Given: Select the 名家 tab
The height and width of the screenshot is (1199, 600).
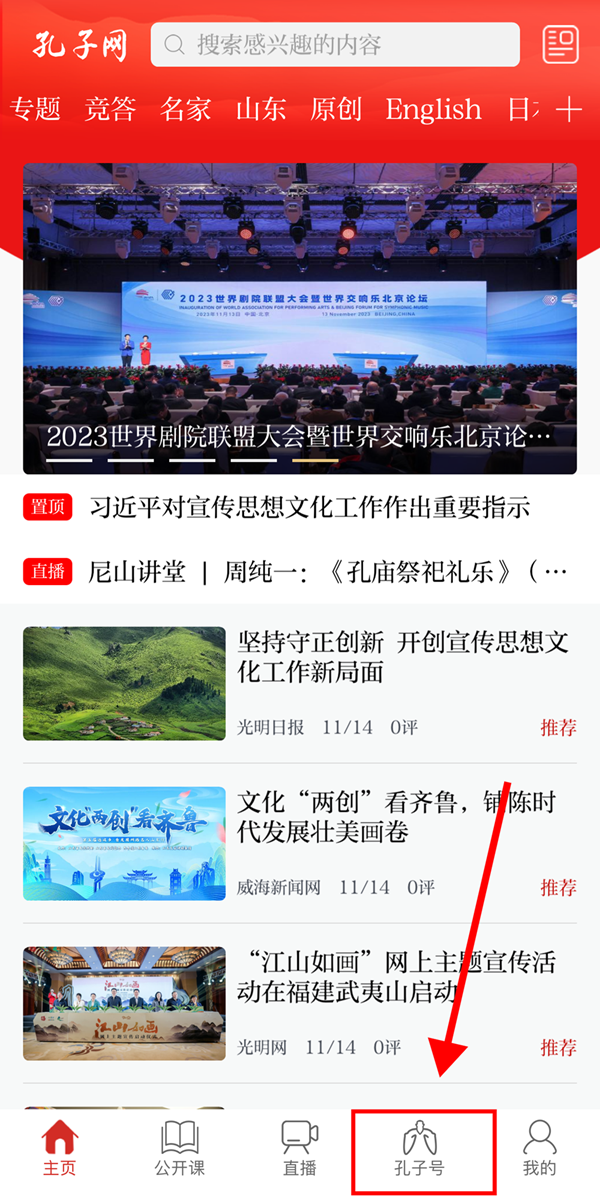Looking at the screenshot, I should 186,109.
